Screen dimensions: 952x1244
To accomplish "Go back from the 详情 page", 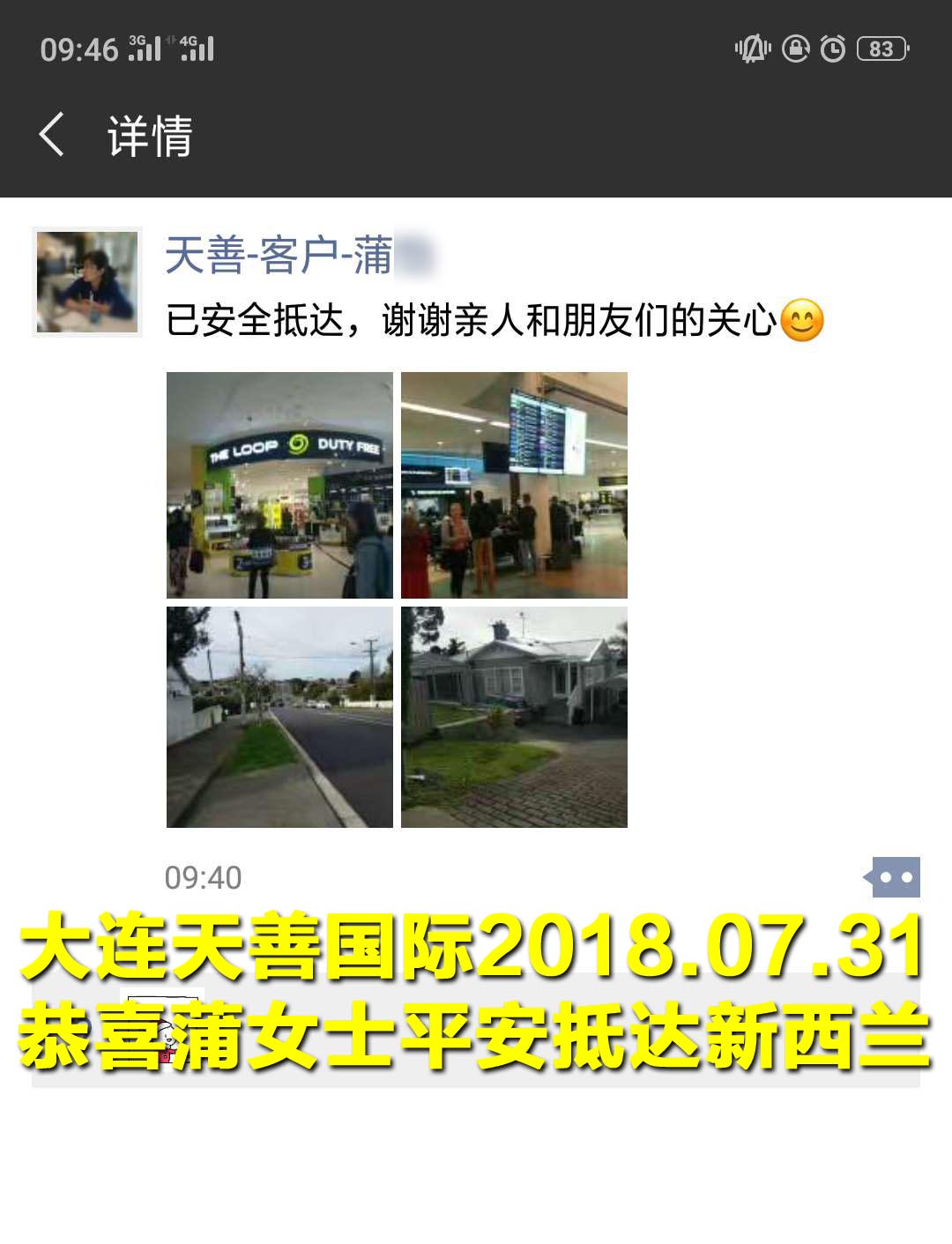I will pos(53,135).
